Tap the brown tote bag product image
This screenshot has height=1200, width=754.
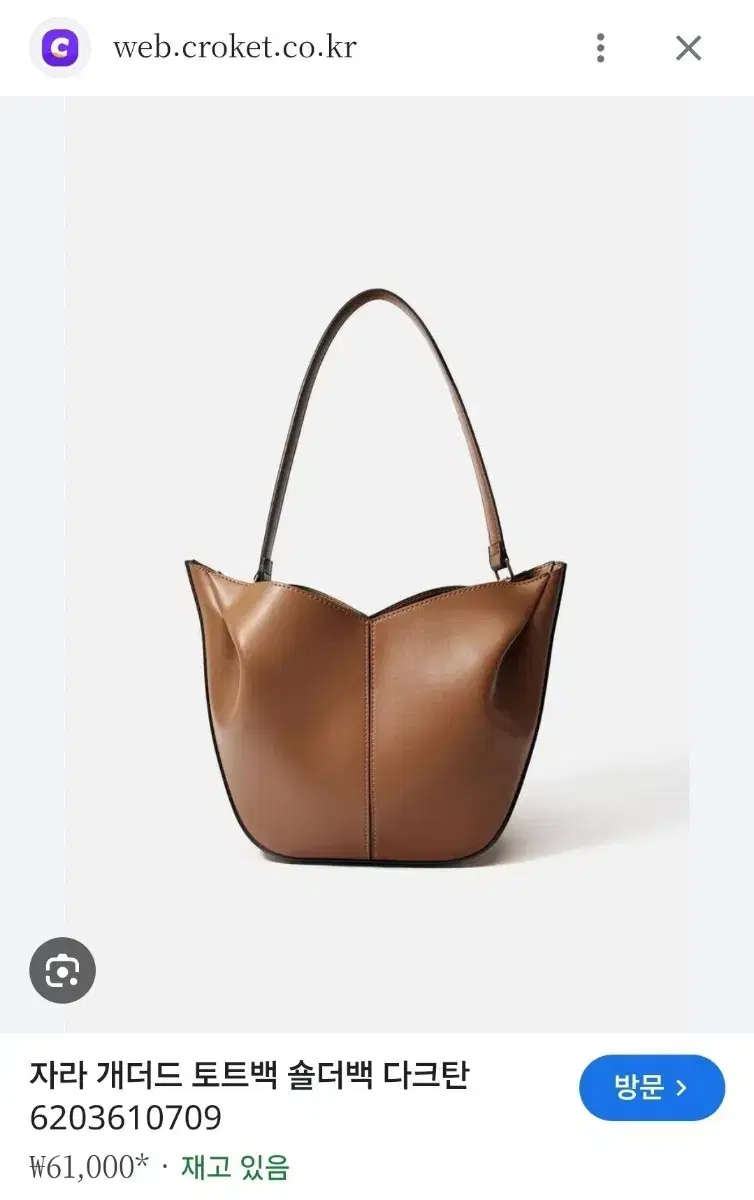(377, 600)
